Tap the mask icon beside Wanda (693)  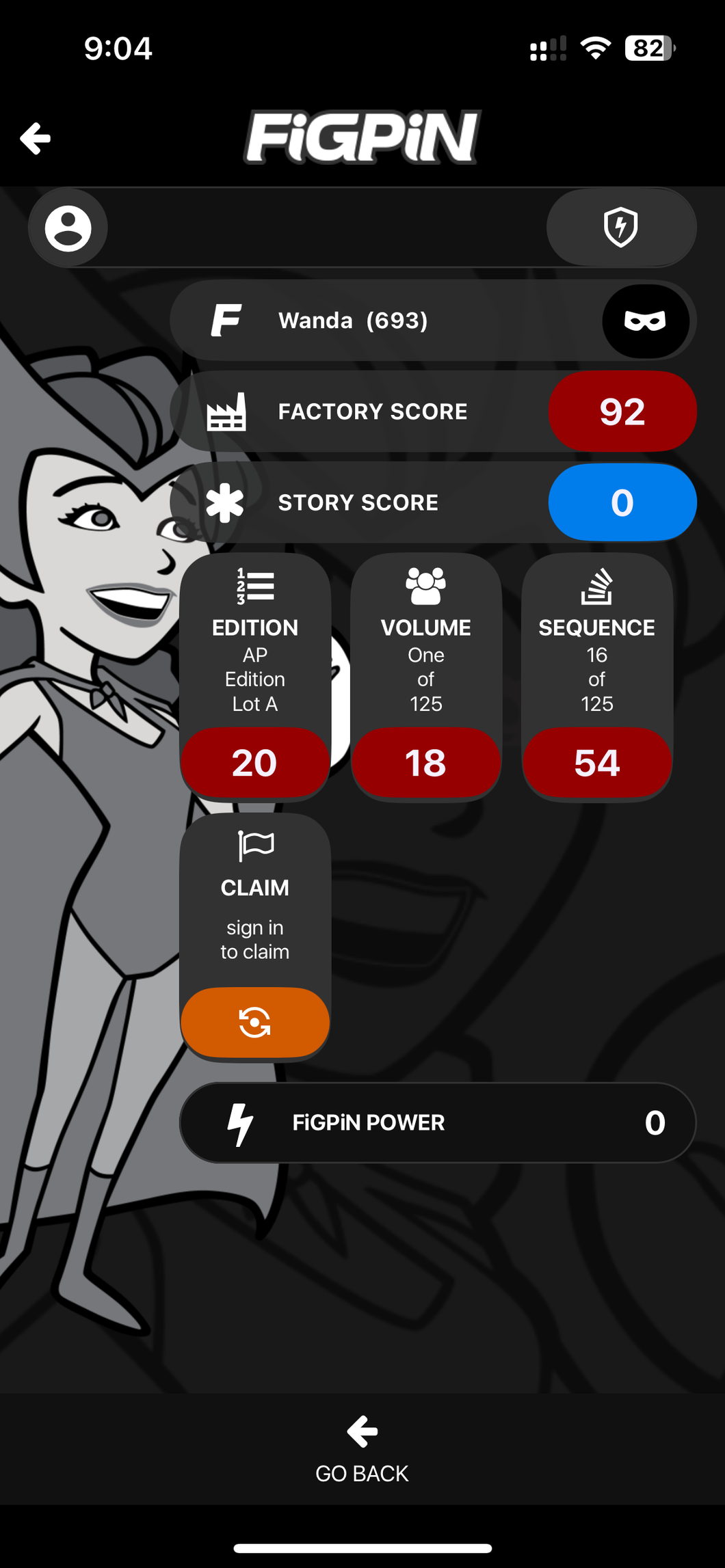coord(645,321)
